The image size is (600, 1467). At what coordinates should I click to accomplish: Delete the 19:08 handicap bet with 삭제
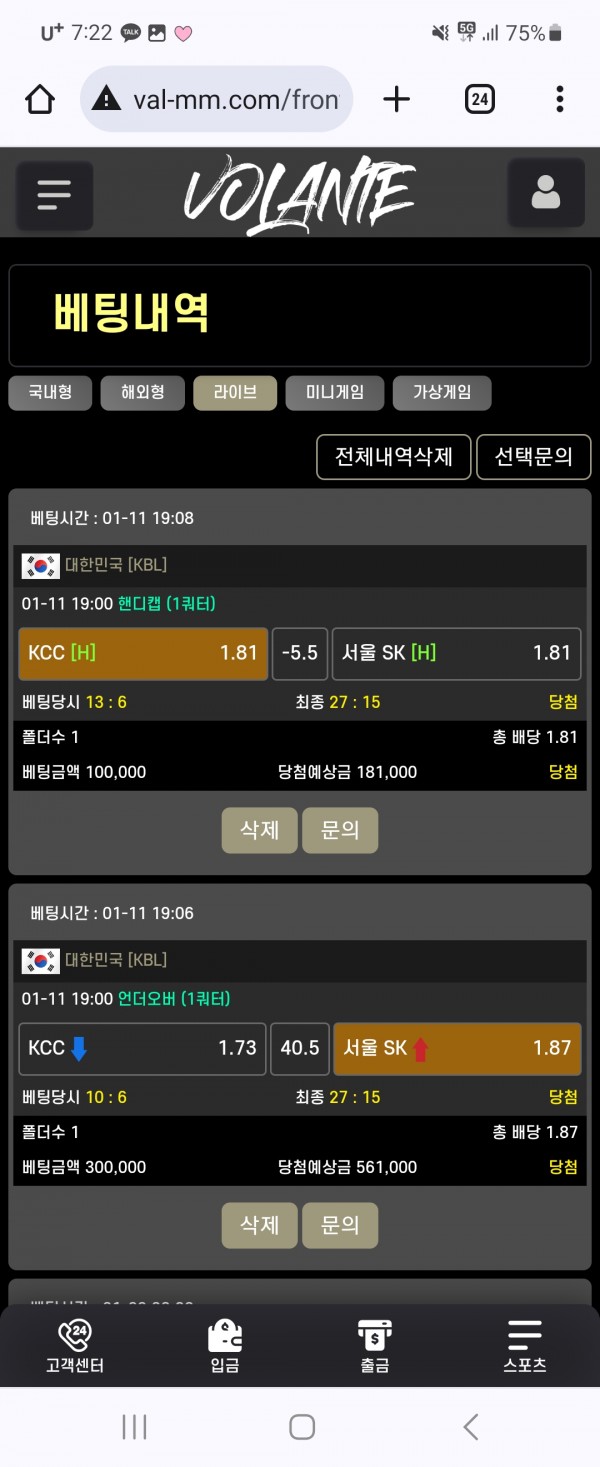click(x=259, y=830)
